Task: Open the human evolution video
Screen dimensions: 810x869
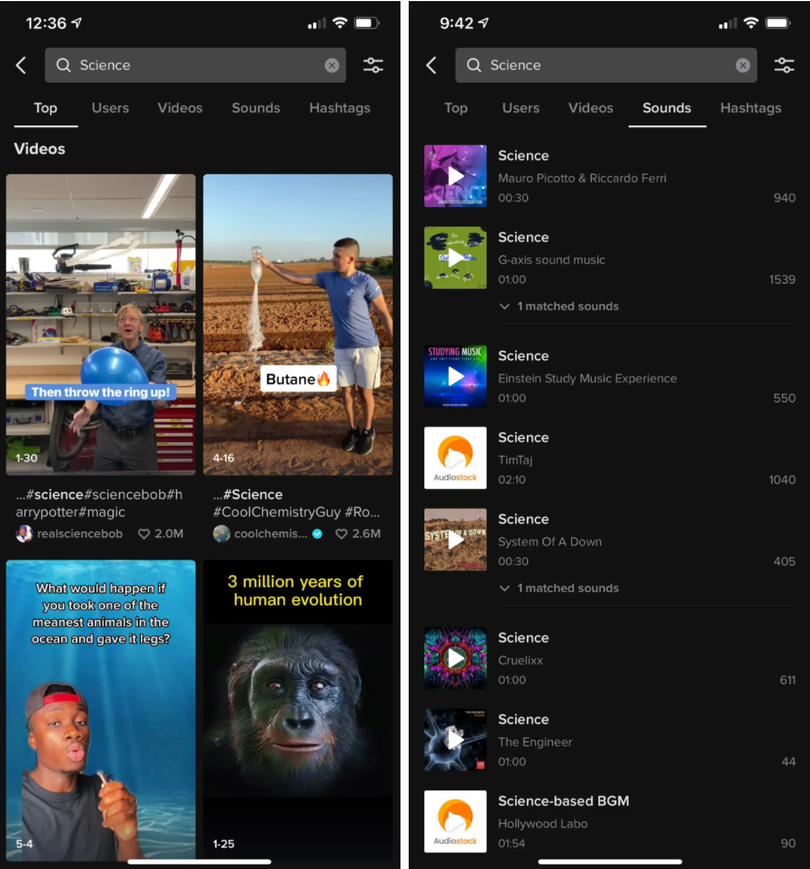Action: click(298, 705)
